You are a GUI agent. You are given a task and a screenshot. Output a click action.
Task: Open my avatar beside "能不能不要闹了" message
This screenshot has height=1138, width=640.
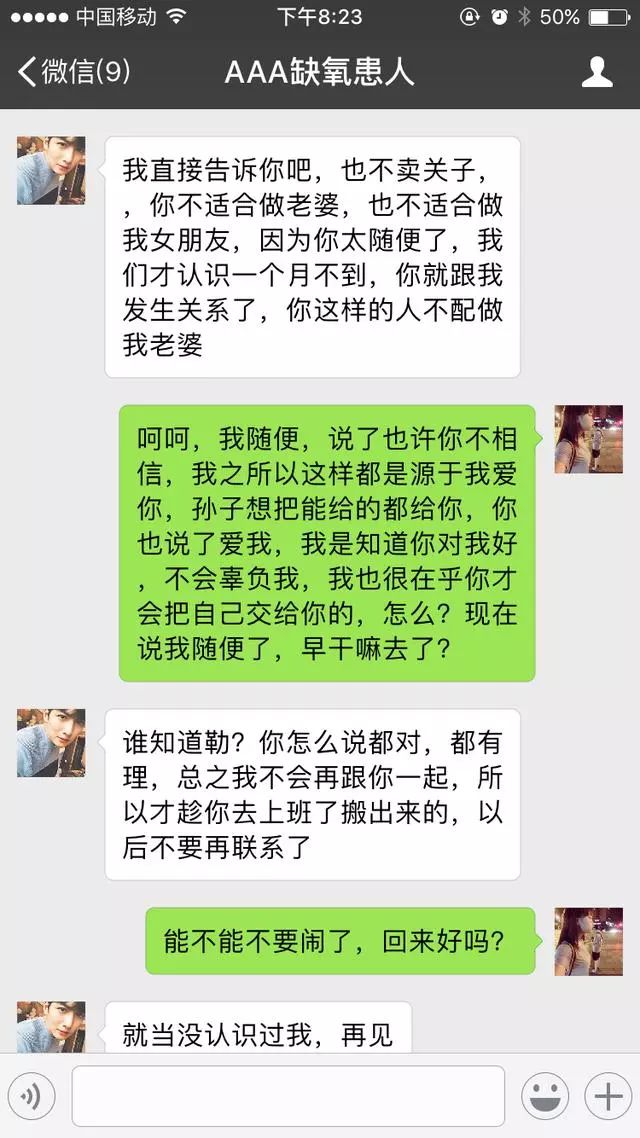(x=589, y=941)
